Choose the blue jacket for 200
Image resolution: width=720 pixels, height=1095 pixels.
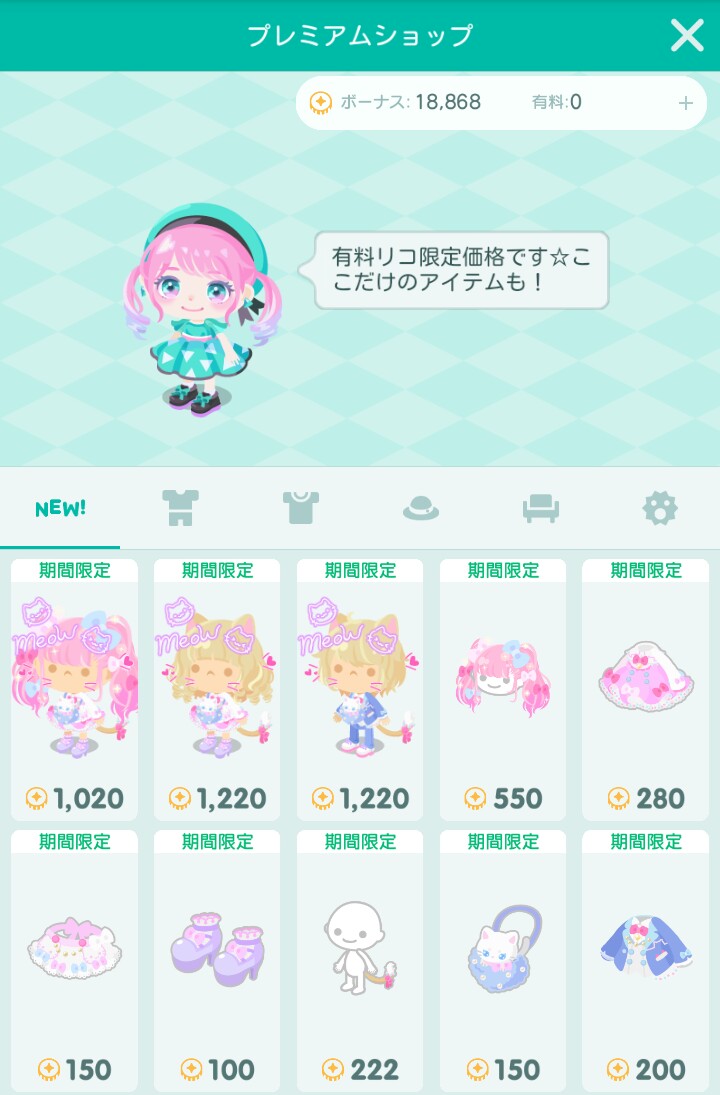[x=646, y=960]
